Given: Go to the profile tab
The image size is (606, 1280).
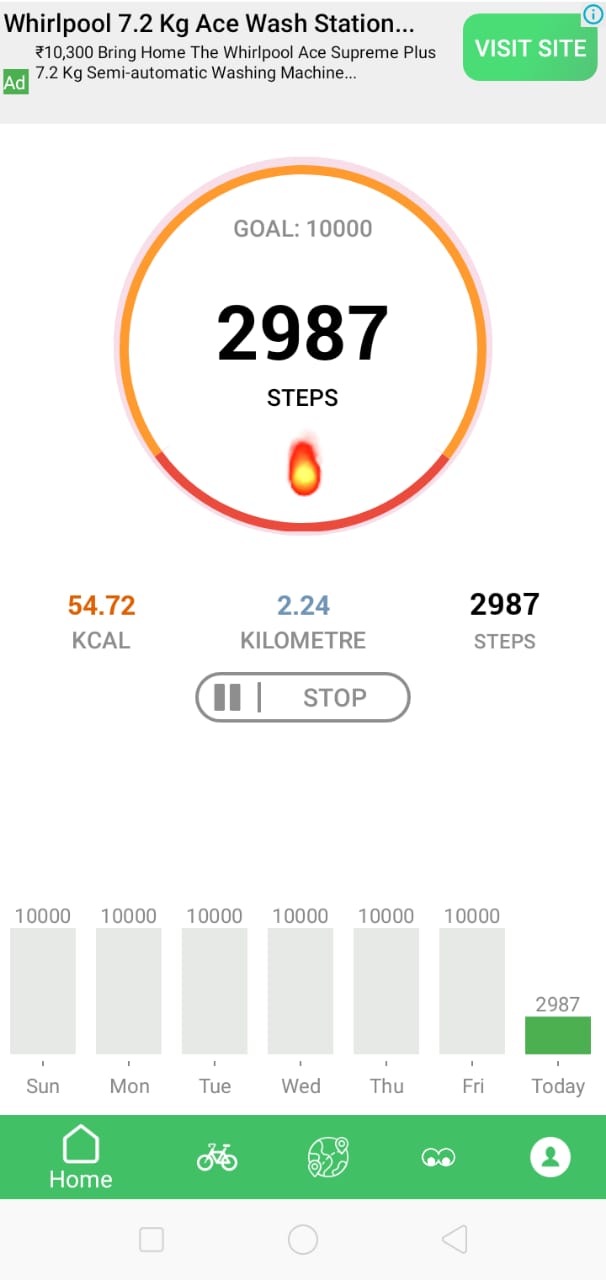Looking at the screenshot, I should point(550,1157).
